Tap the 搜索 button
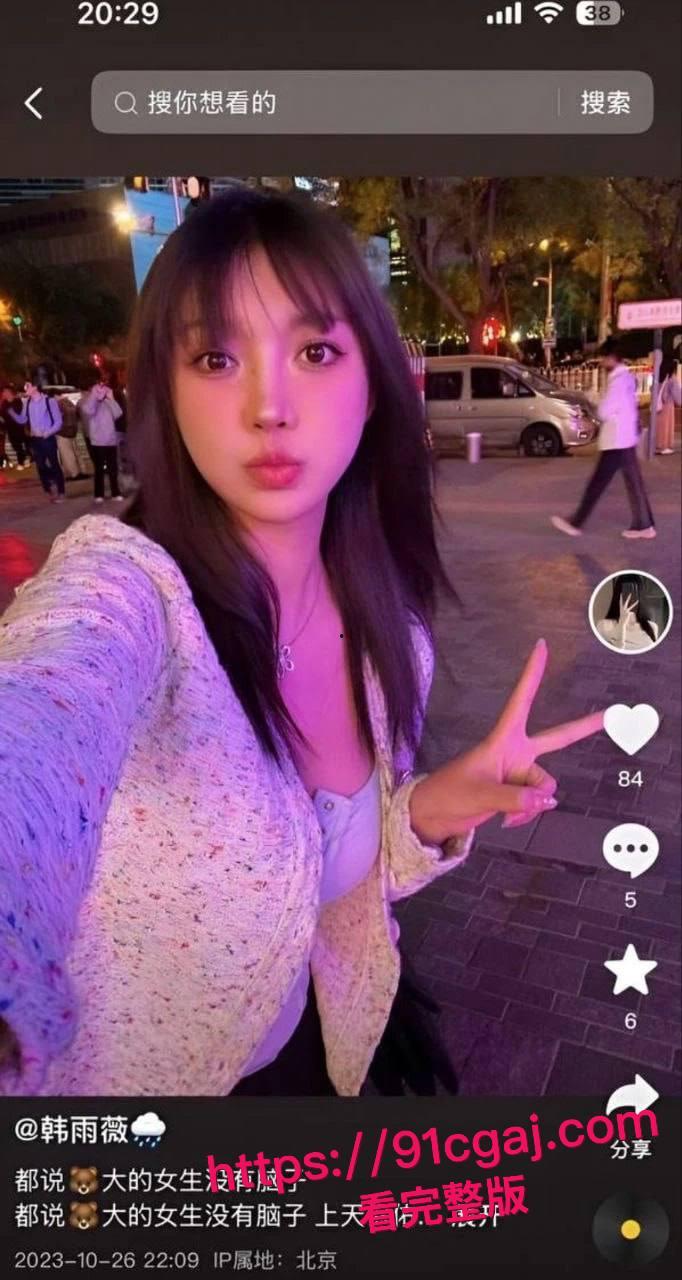 (605, 103)
